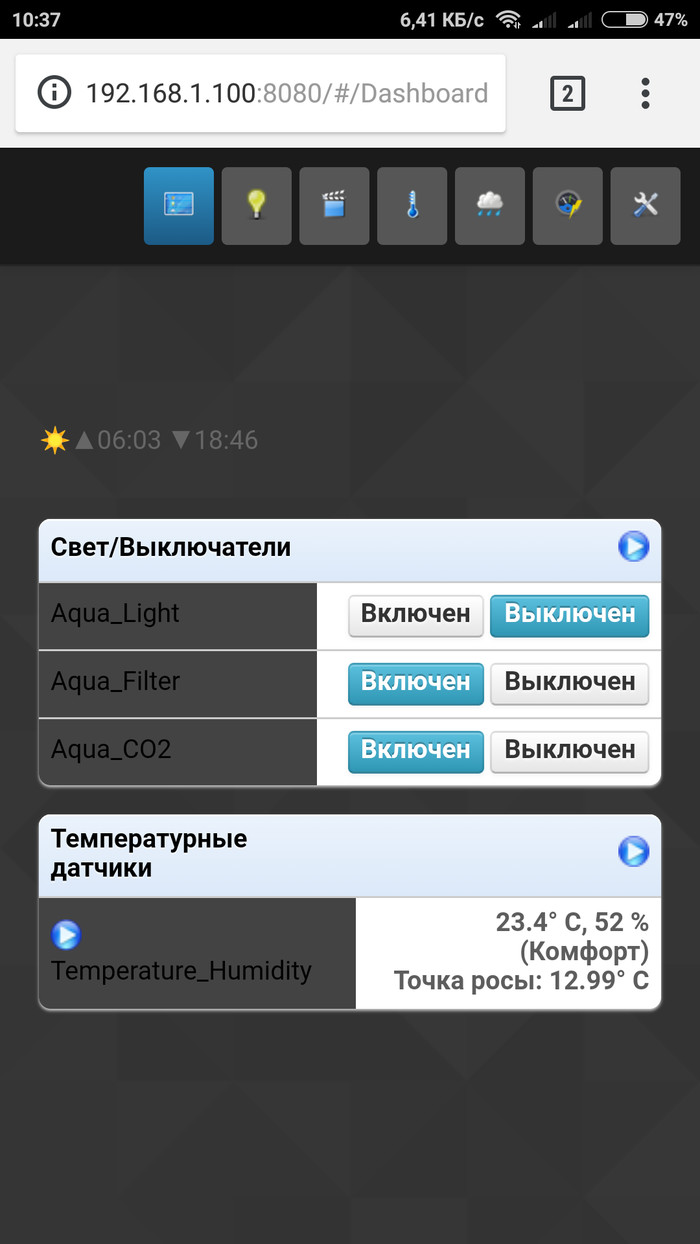Open the settings tools tab
Screen dimensions: 700x1244
[x=645, y=205]
